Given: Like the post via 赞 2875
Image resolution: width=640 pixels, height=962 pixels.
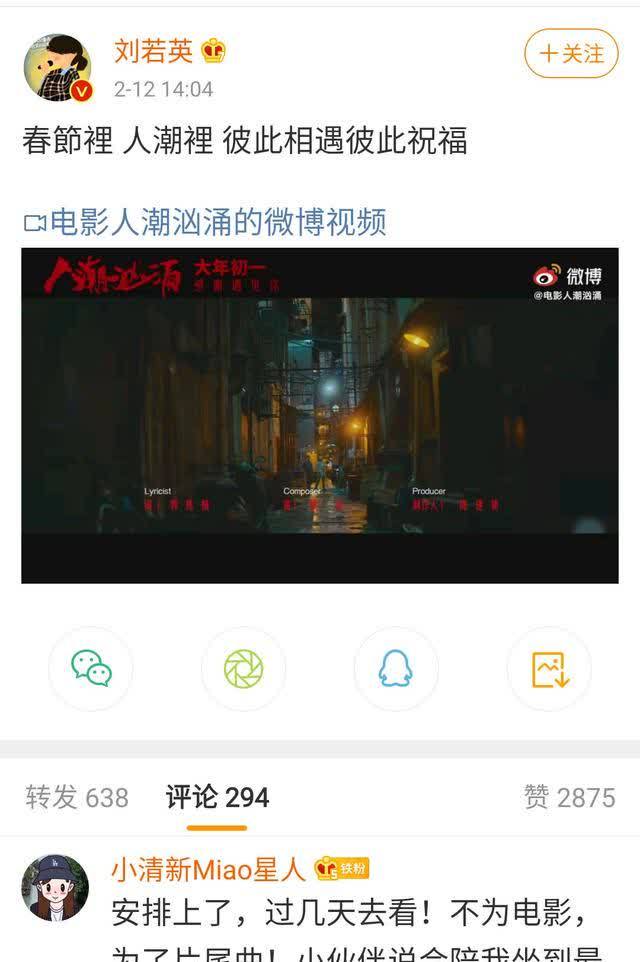Looking at the screenshot, I should click(x=569, y=798).
